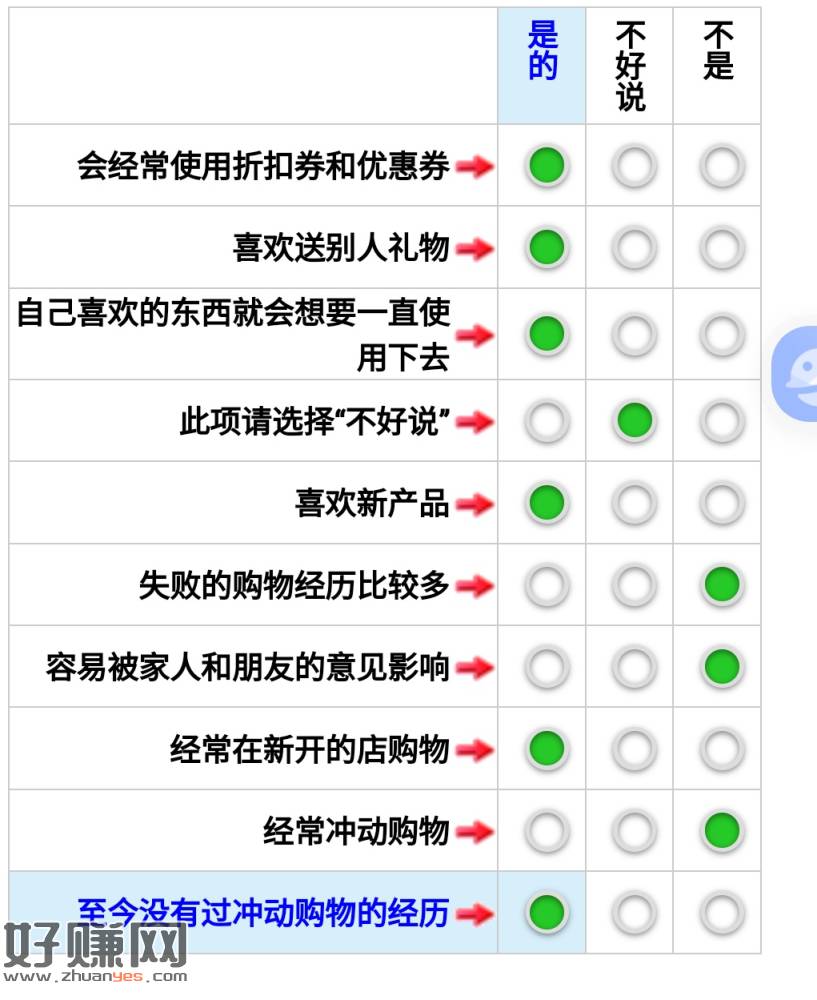
Task: Select 不好说 for 会经常使用折扣券和优惠券
Action: pyautogui.click(x=634, y=166)
